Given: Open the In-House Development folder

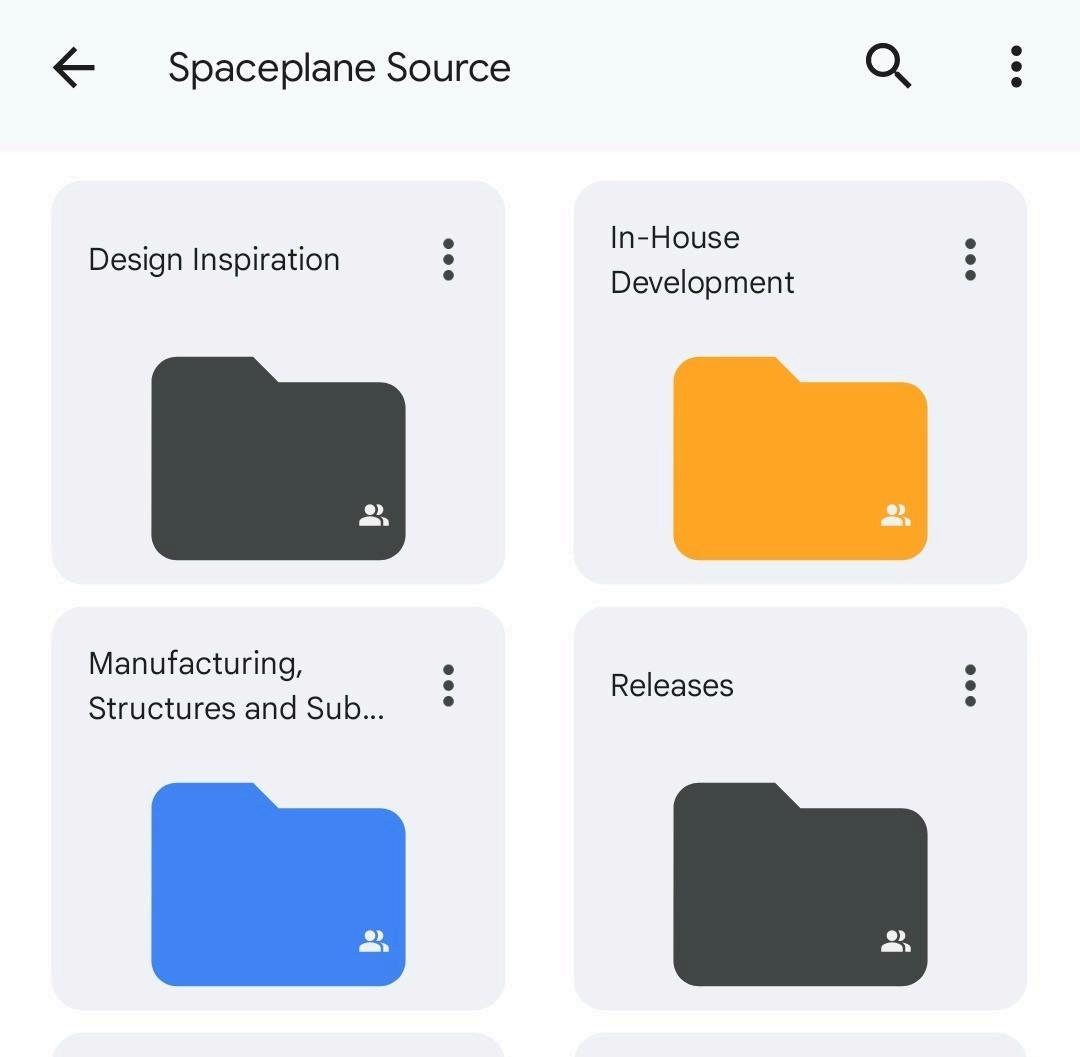Looking at the screenshot, I should 800,458.
